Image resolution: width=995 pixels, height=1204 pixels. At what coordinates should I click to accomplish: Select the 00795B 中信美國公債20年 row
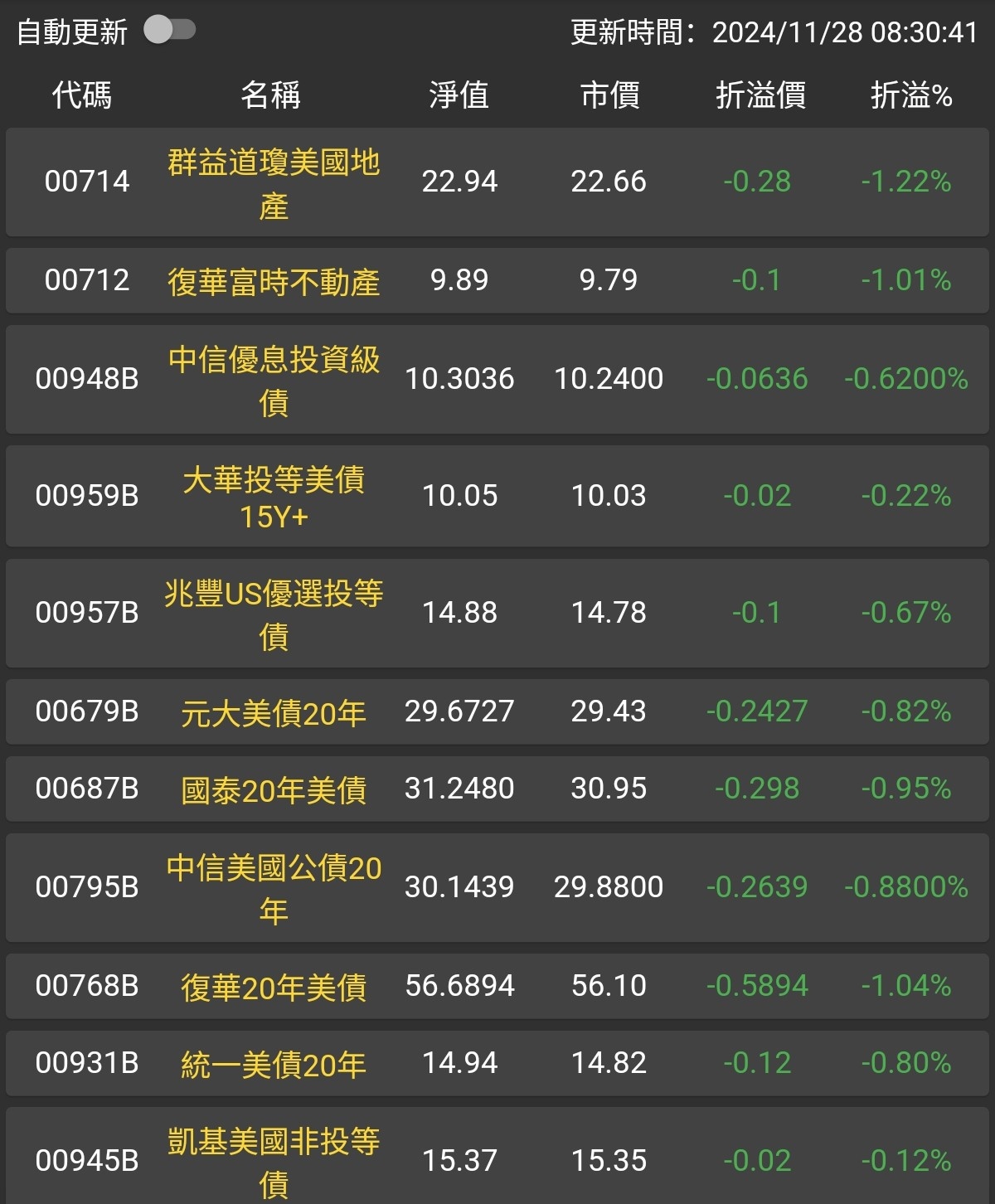[498, 887]
